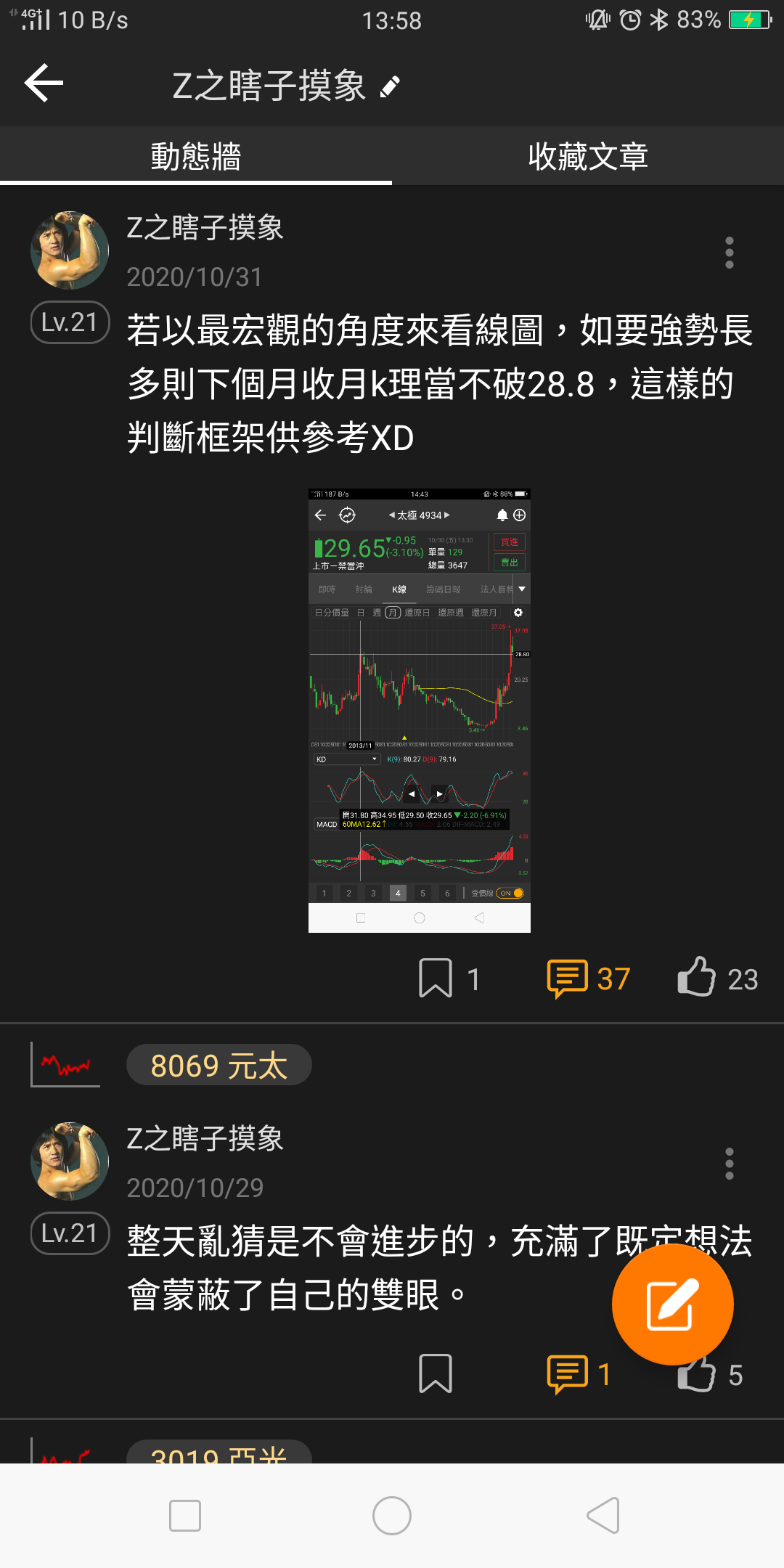Screen dimensions: 784x1568
Task: View the 37 comments on the 2020/10/31 post
Action: [588, 979]
